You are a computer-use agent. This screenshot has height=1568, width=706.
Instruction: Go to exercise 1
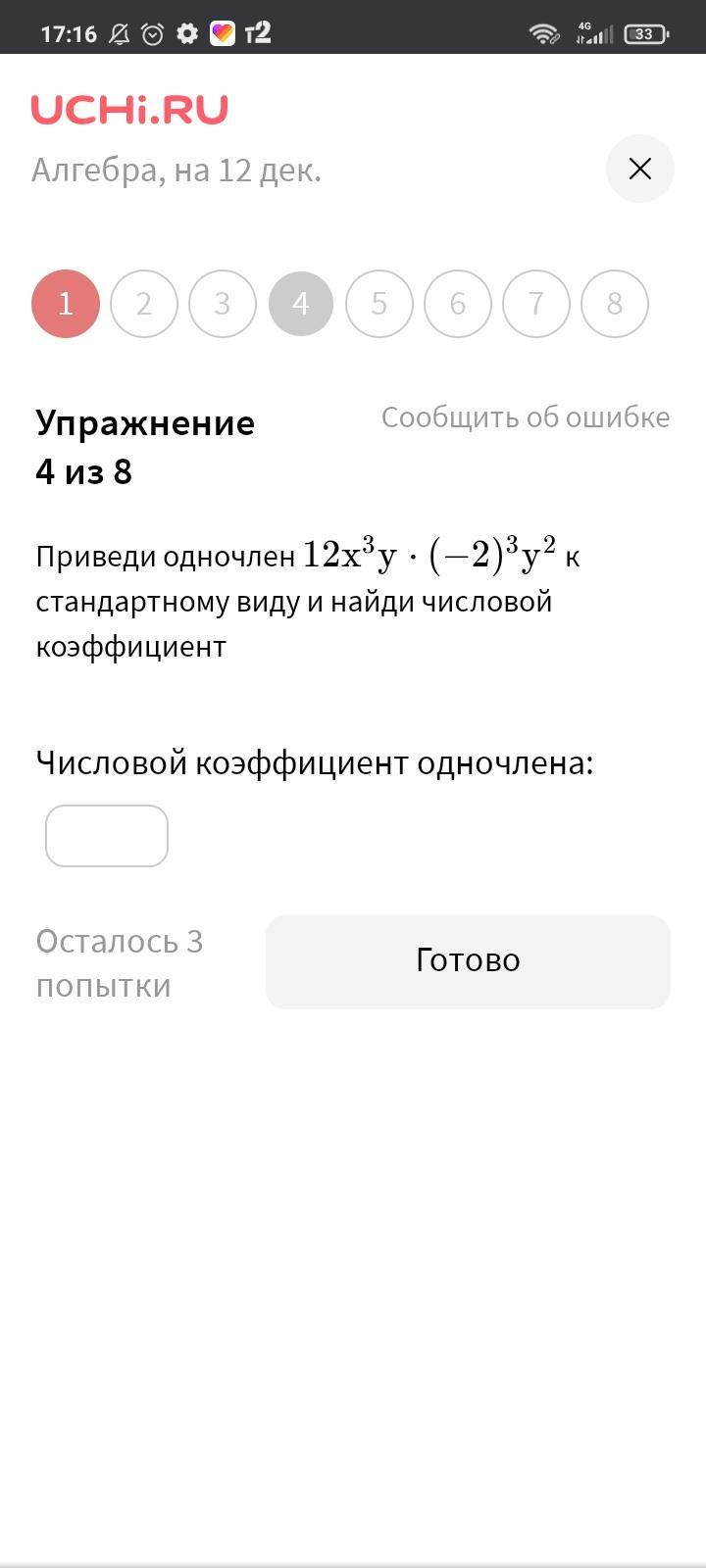[x=66, y=304]
